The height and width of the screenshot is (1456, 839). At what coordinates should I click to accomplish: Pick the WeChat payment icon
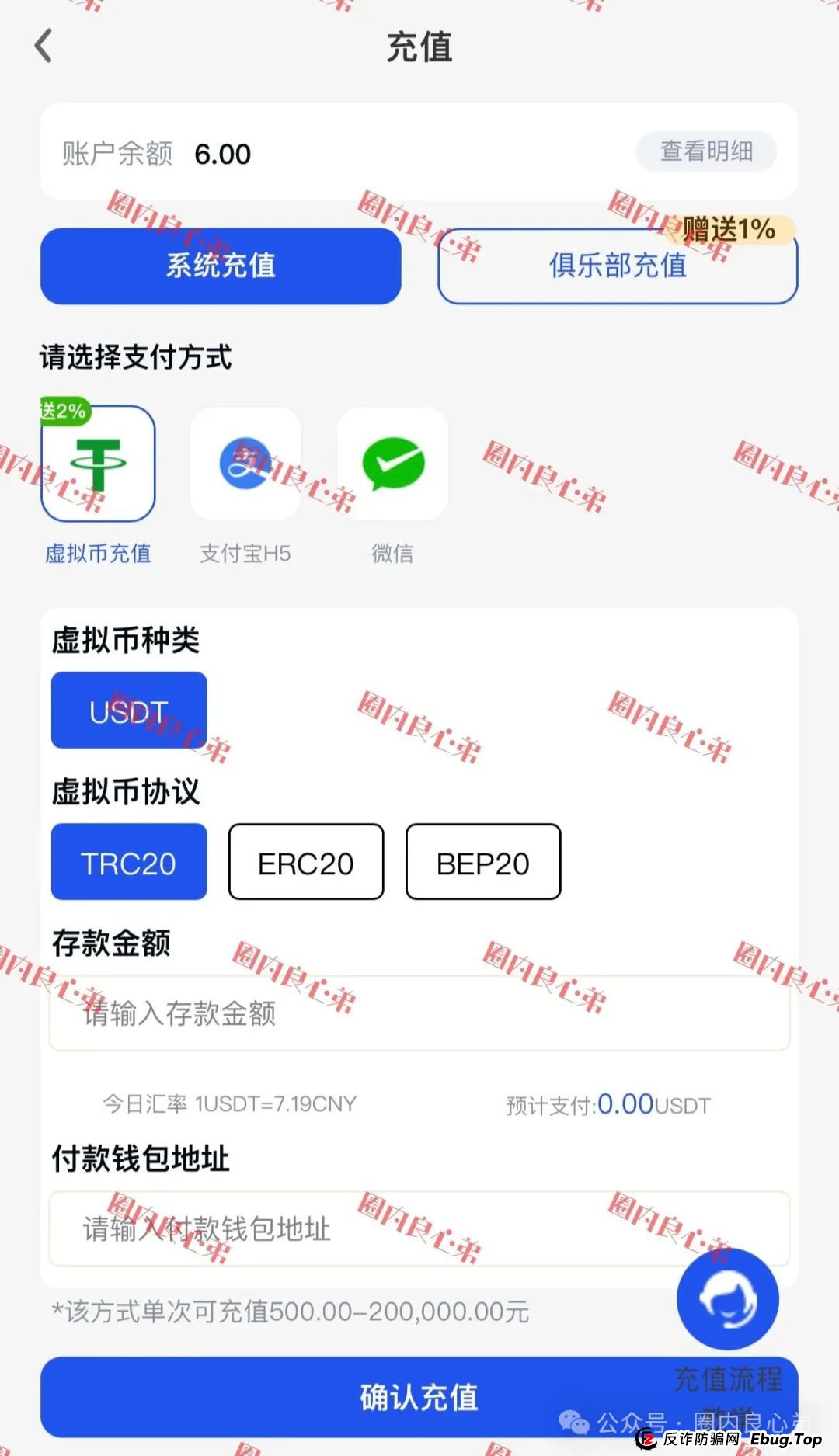point(392,464)
